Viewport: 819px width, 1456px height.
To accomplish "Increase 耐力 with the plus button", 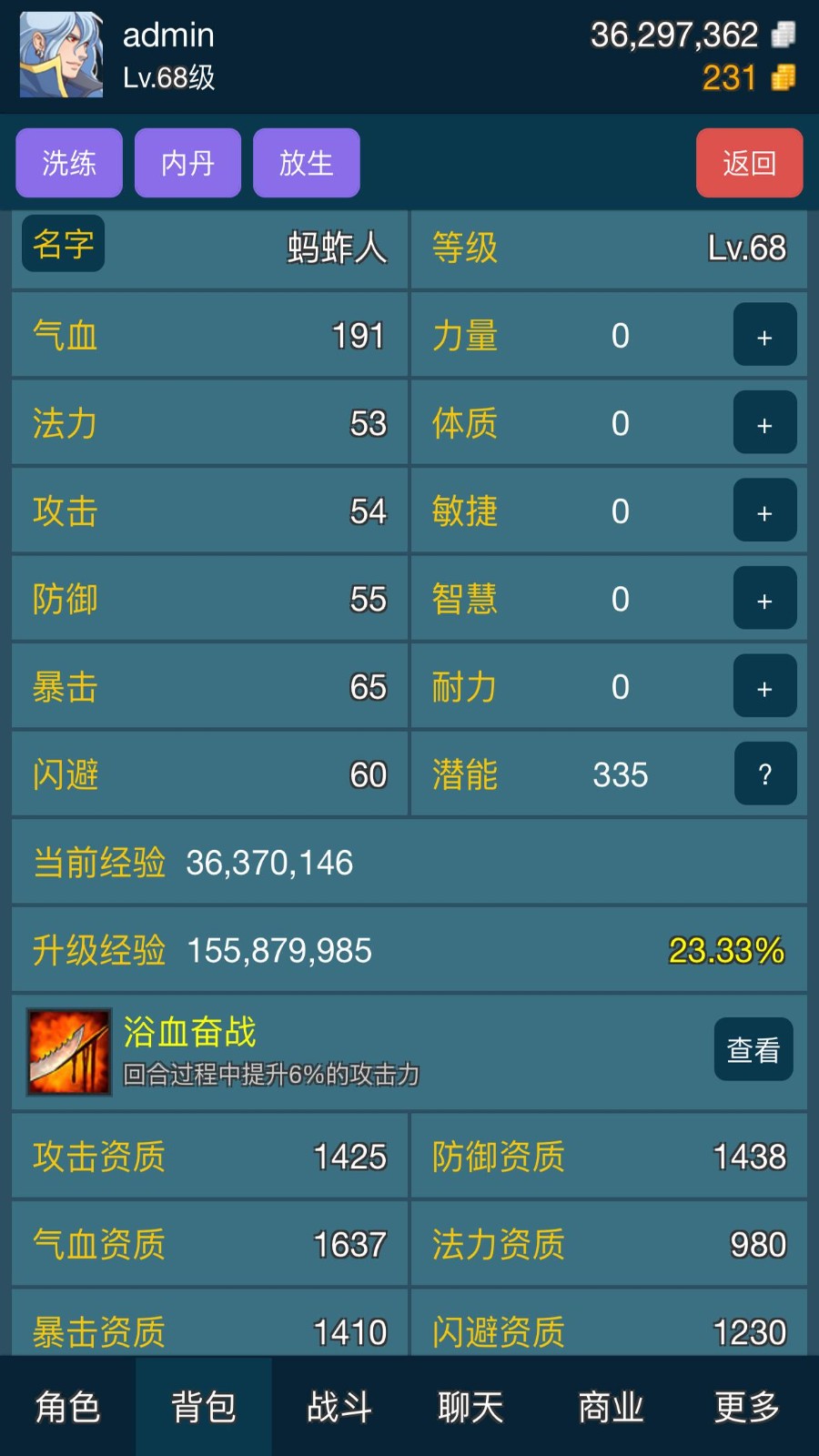I will tap(764, 687).
